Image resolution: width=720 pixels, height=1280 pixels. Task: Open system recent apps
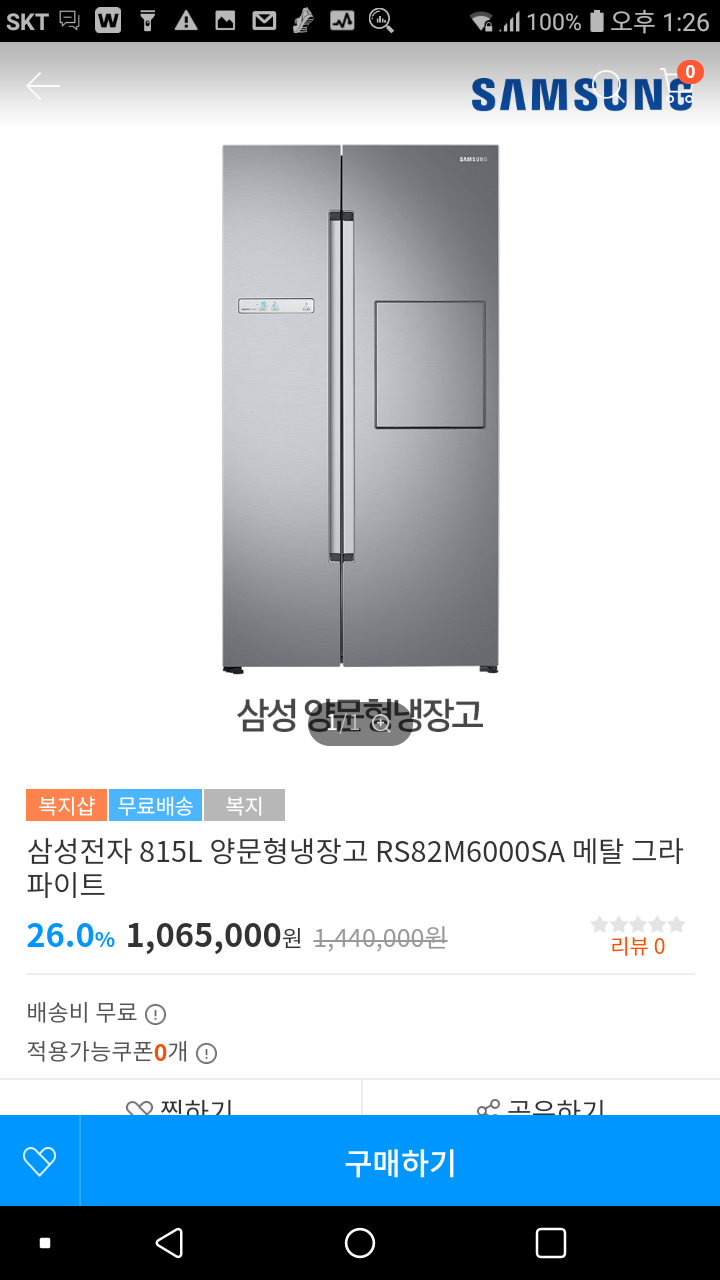[x=551, y=1243]
